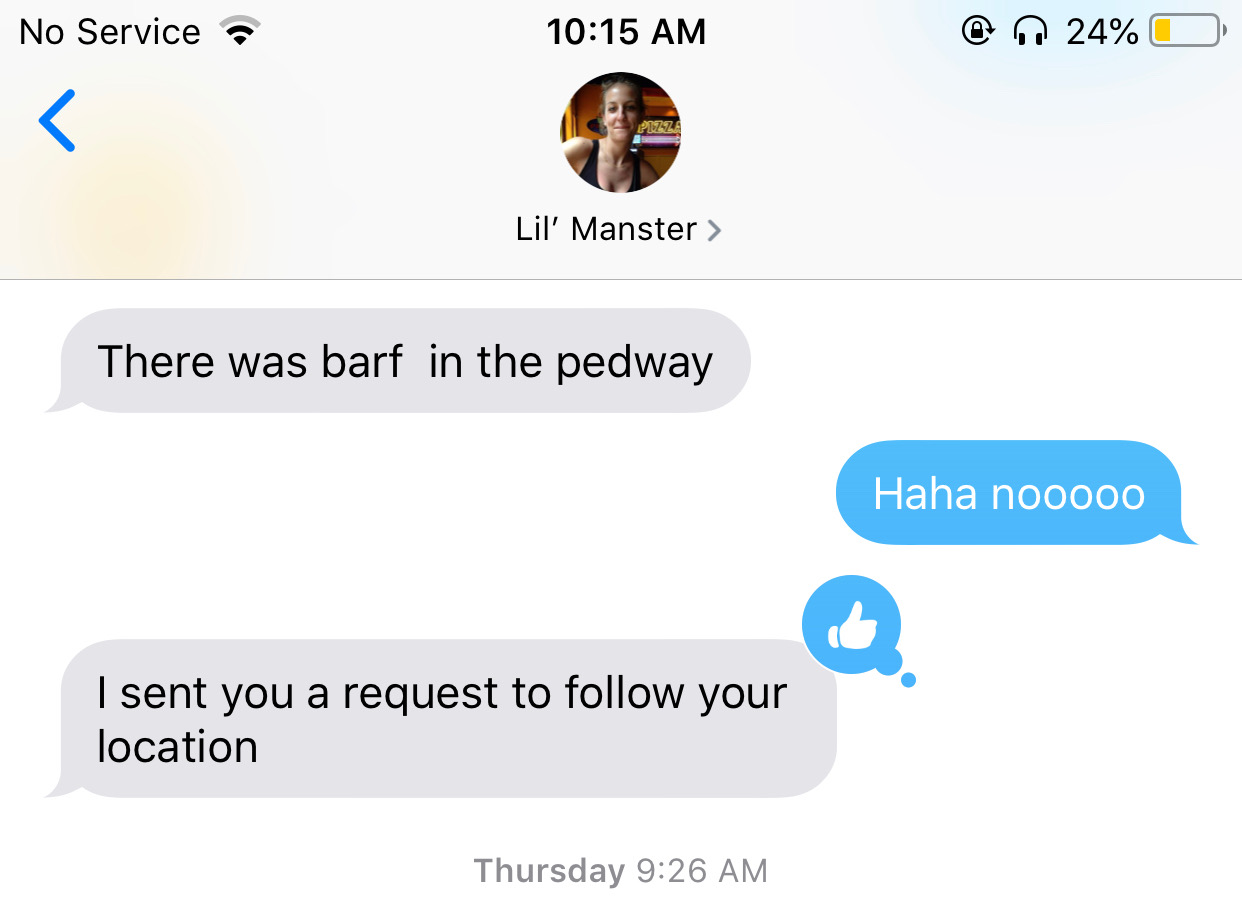
Task: Tap the contact's profile photo
Action: coord(620,132)
